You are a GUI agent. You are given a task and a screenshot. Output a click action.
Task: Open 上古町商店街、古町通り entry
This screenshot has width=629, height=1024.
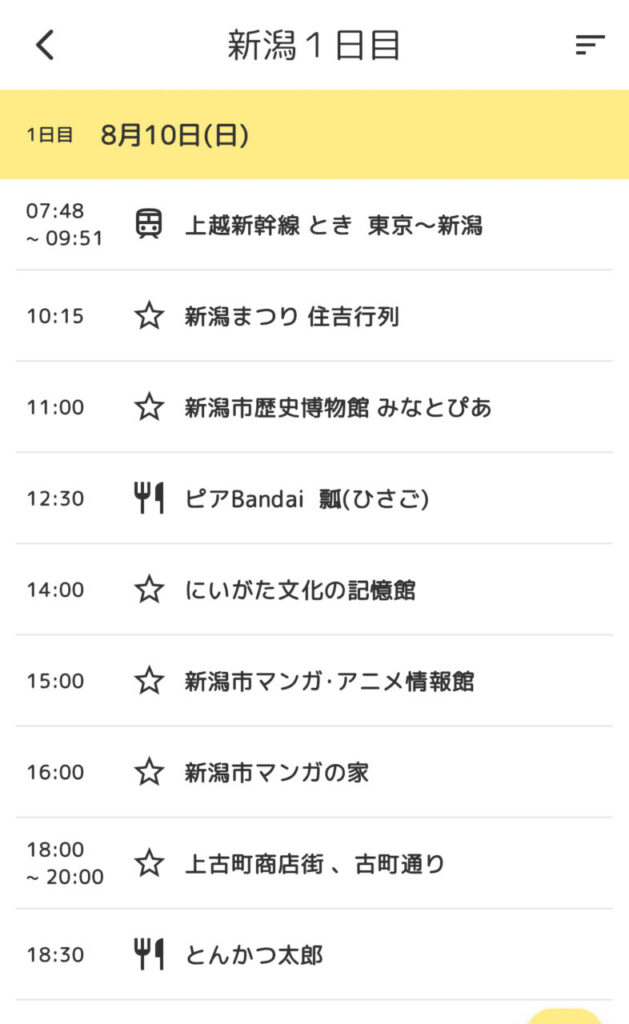pos(314,863)
